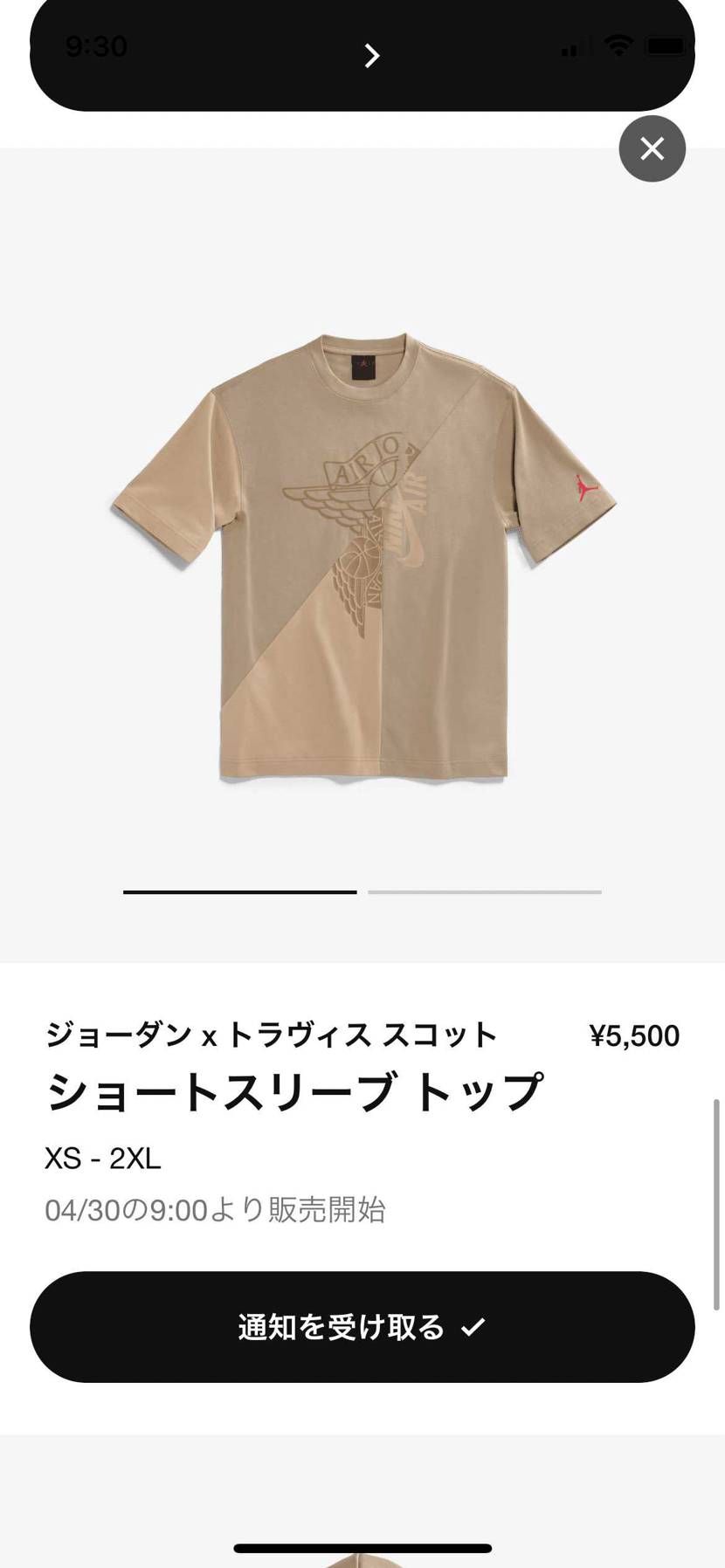Tap brand name ジョーダン x トラヴィス スコット

coord(271,1034)
